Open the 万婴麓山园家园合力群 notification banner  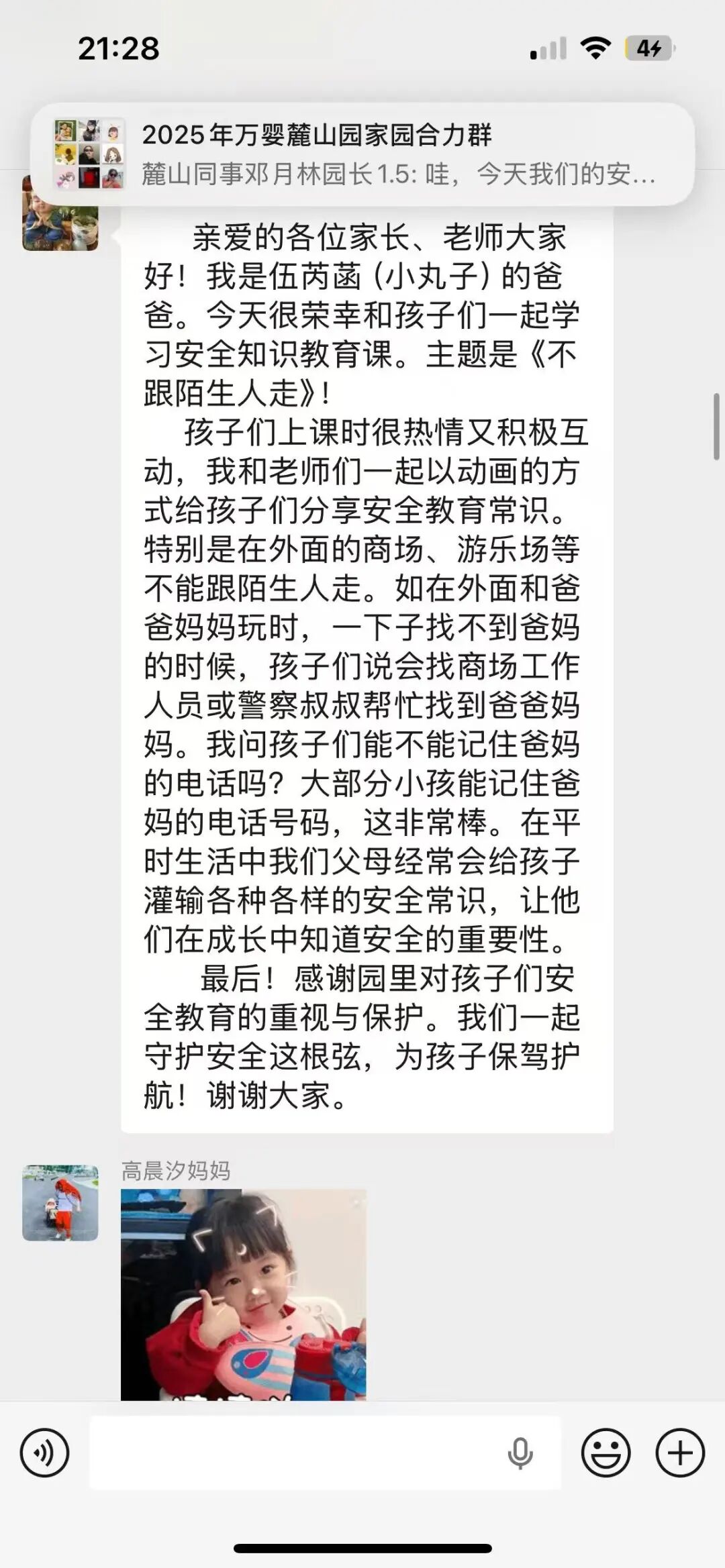362,154
